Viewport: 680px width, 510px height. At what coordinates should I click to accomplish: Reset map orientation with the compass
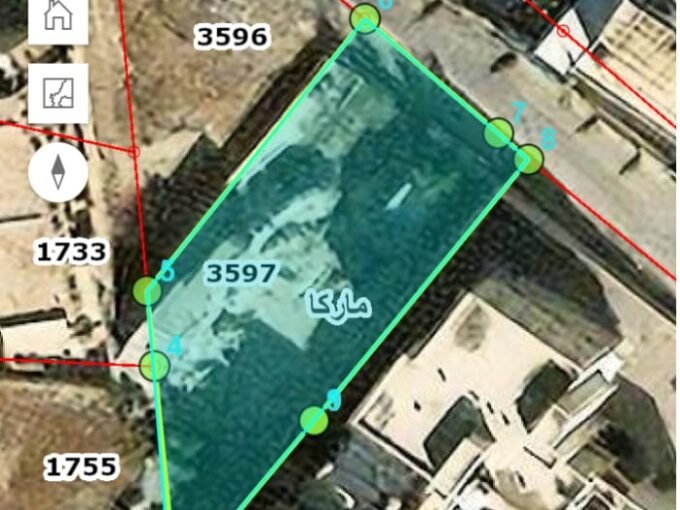58,172
